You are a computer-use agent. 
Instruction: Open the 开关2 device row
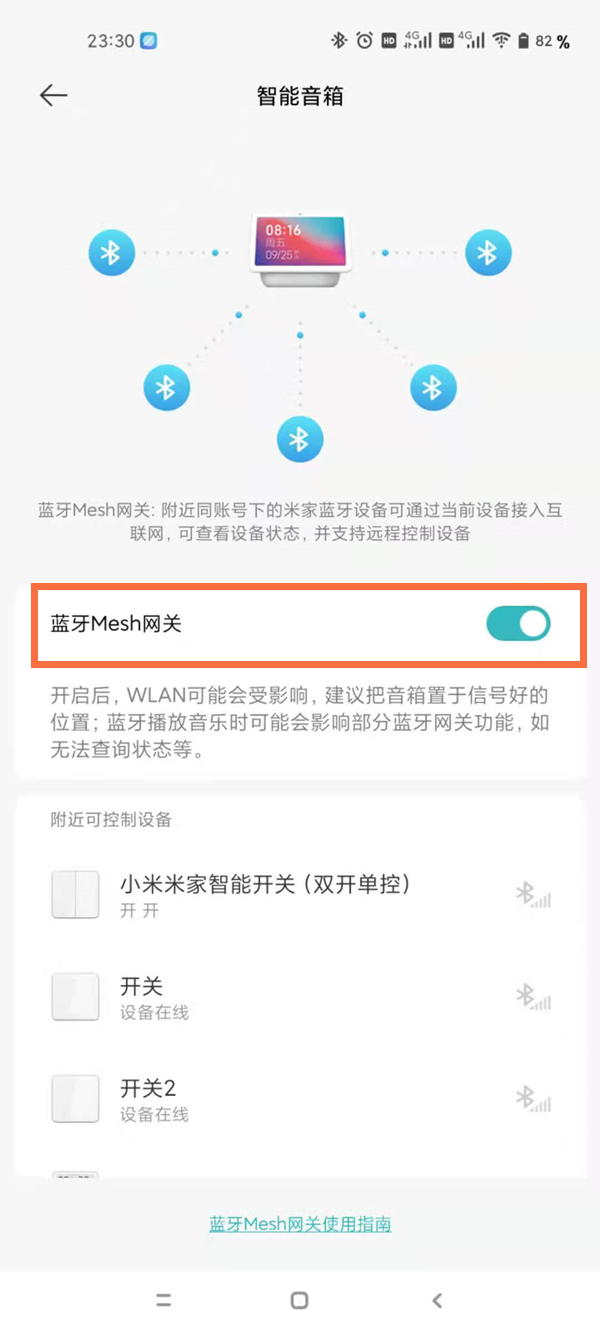coord(300,1099)
